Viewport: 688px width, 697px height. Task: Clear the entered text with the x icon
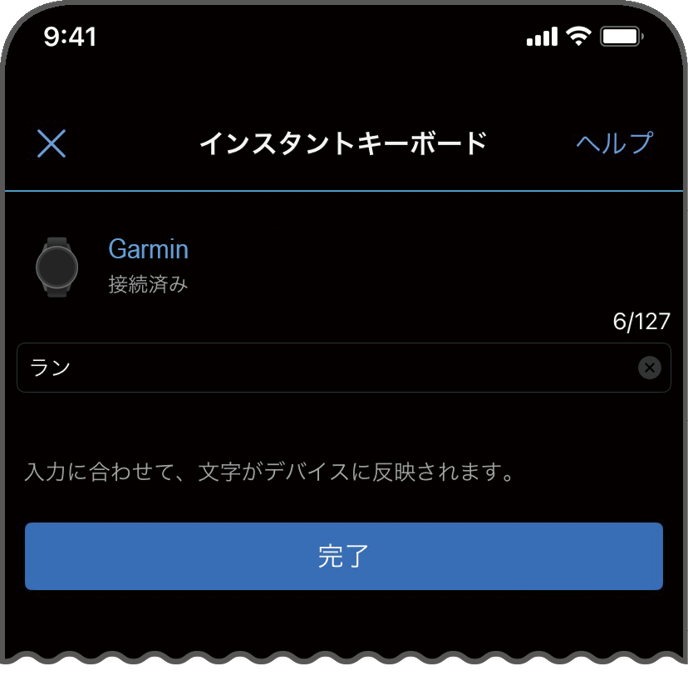[649, 368]
